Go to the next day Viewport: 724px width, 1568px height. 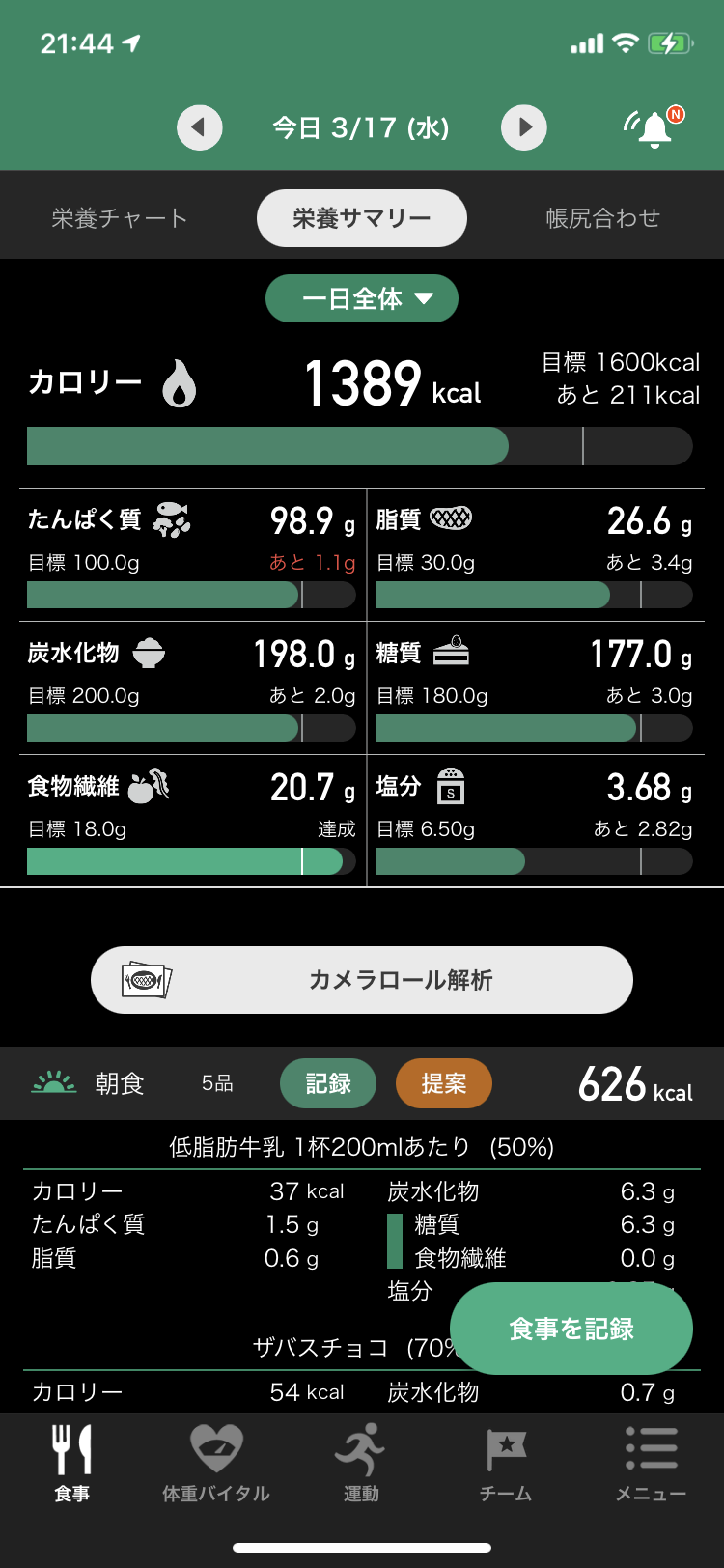click(524, 127)
